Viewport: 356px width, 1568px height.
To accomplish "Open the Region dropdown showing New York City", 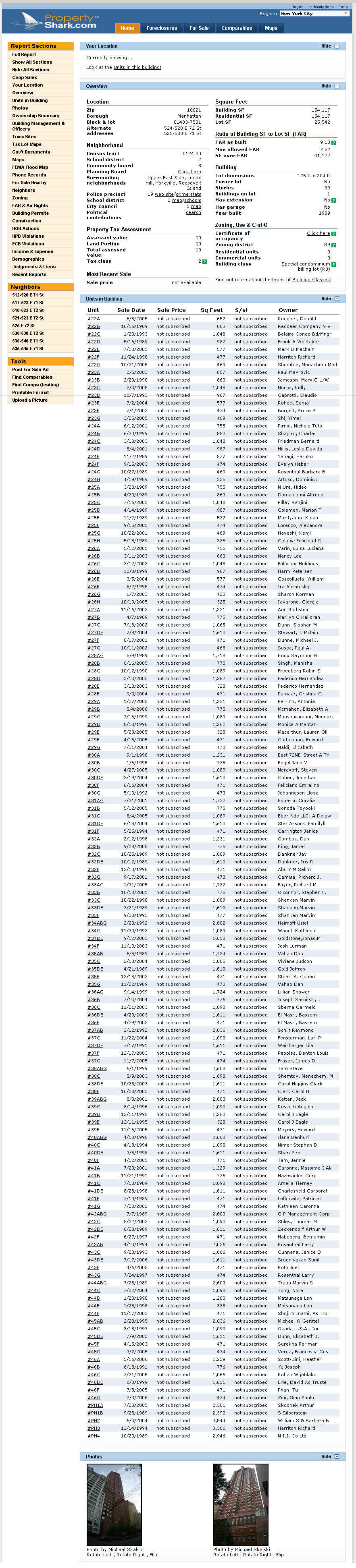I will (x=314, y=13).
